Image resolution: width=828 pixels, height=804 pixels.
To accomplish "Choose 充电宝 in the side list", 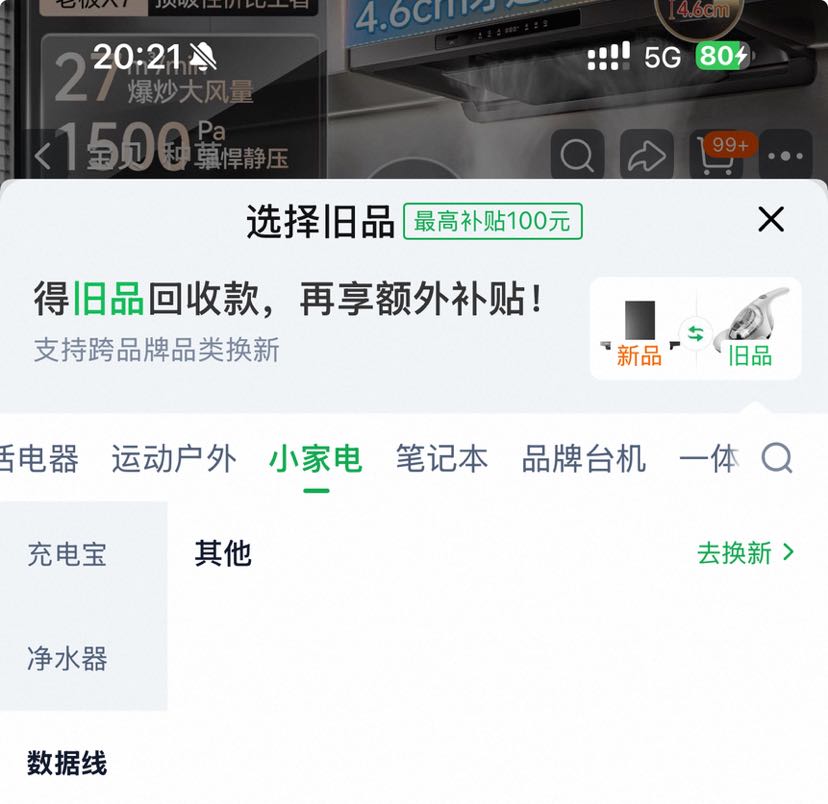I will pos(67,554).
